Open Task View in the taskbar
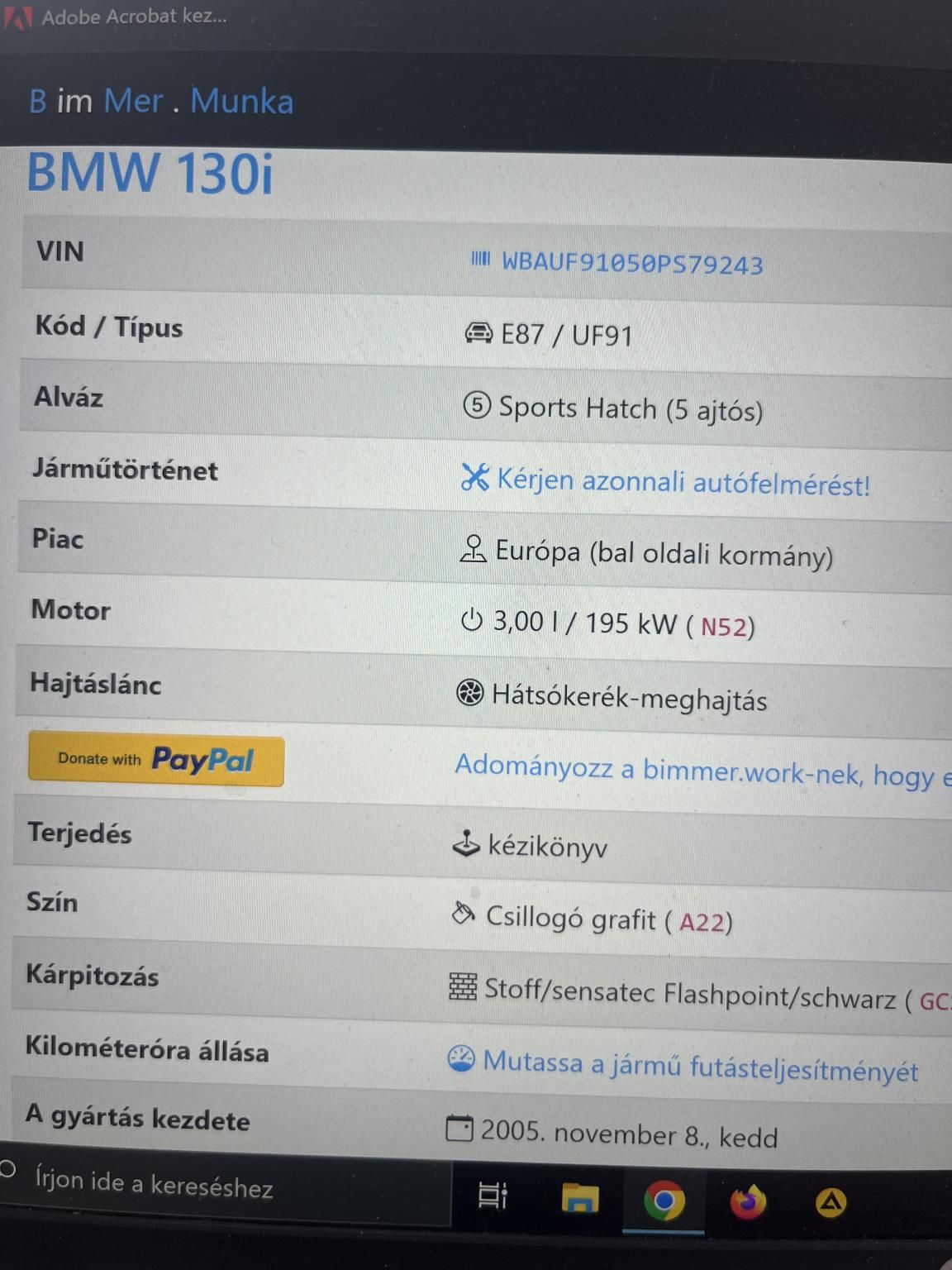The width and height of the screenshot is (952, 1270). pos(493,1196)
